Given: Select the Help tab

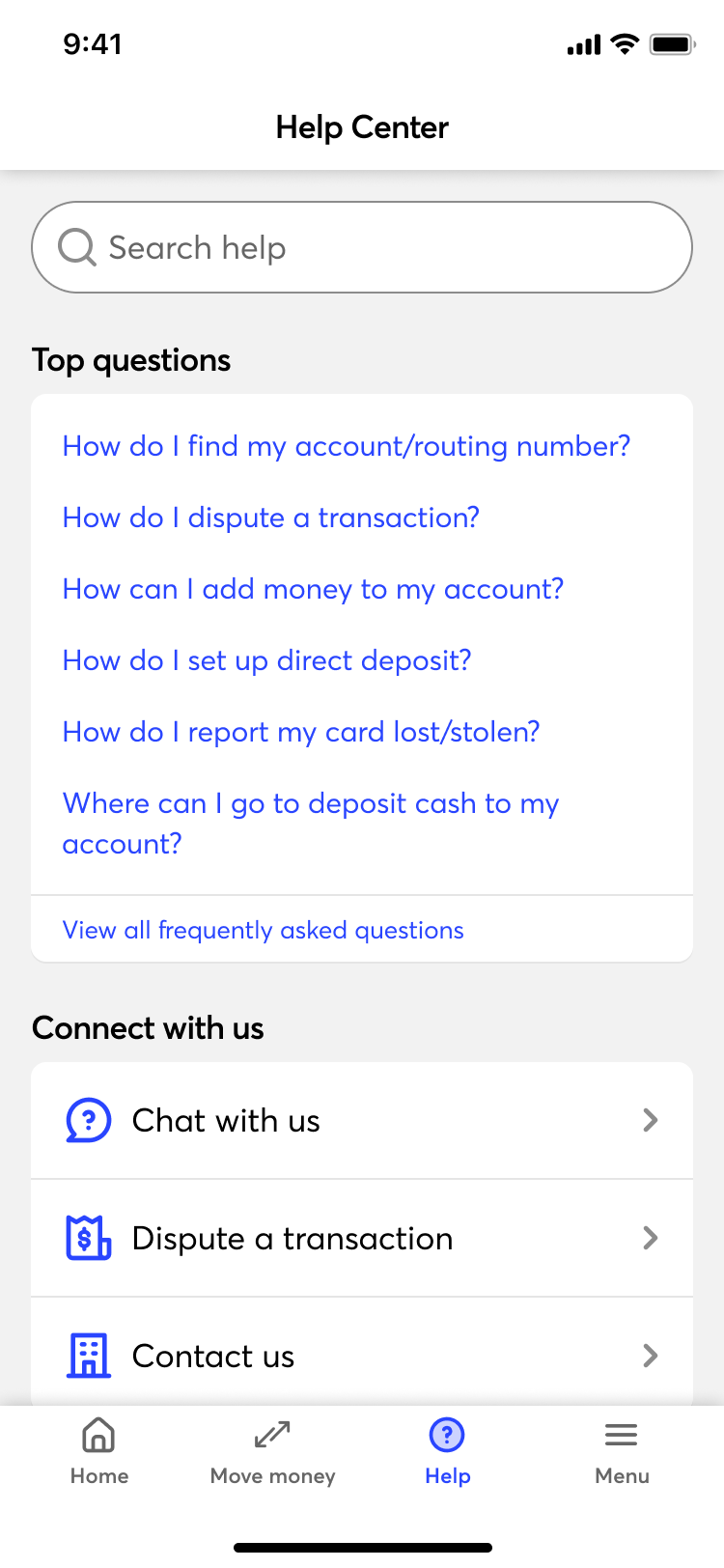Looking at the screenshot, I should [447, 1451].
